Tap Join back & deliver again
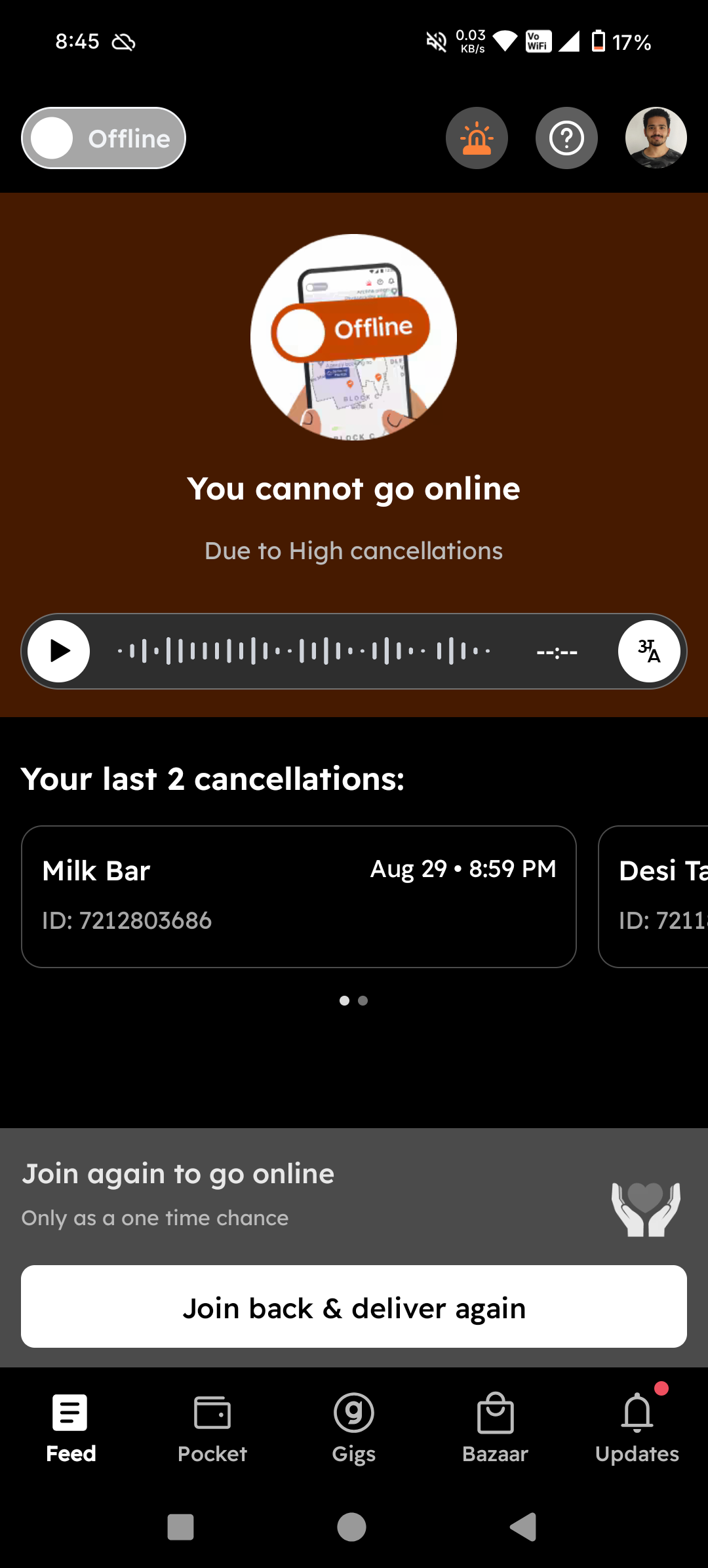The image size is (708, 1568). pyautogui.click(x=354, y=1306)
